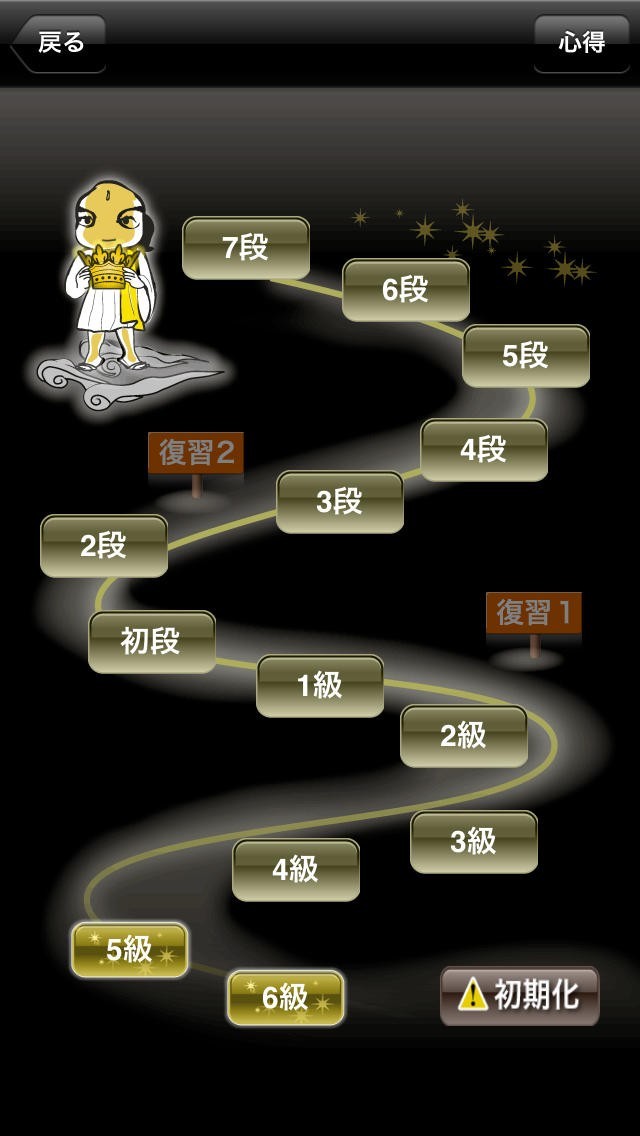
Task: Open the 復習1 review signpost
Action: 533,614
